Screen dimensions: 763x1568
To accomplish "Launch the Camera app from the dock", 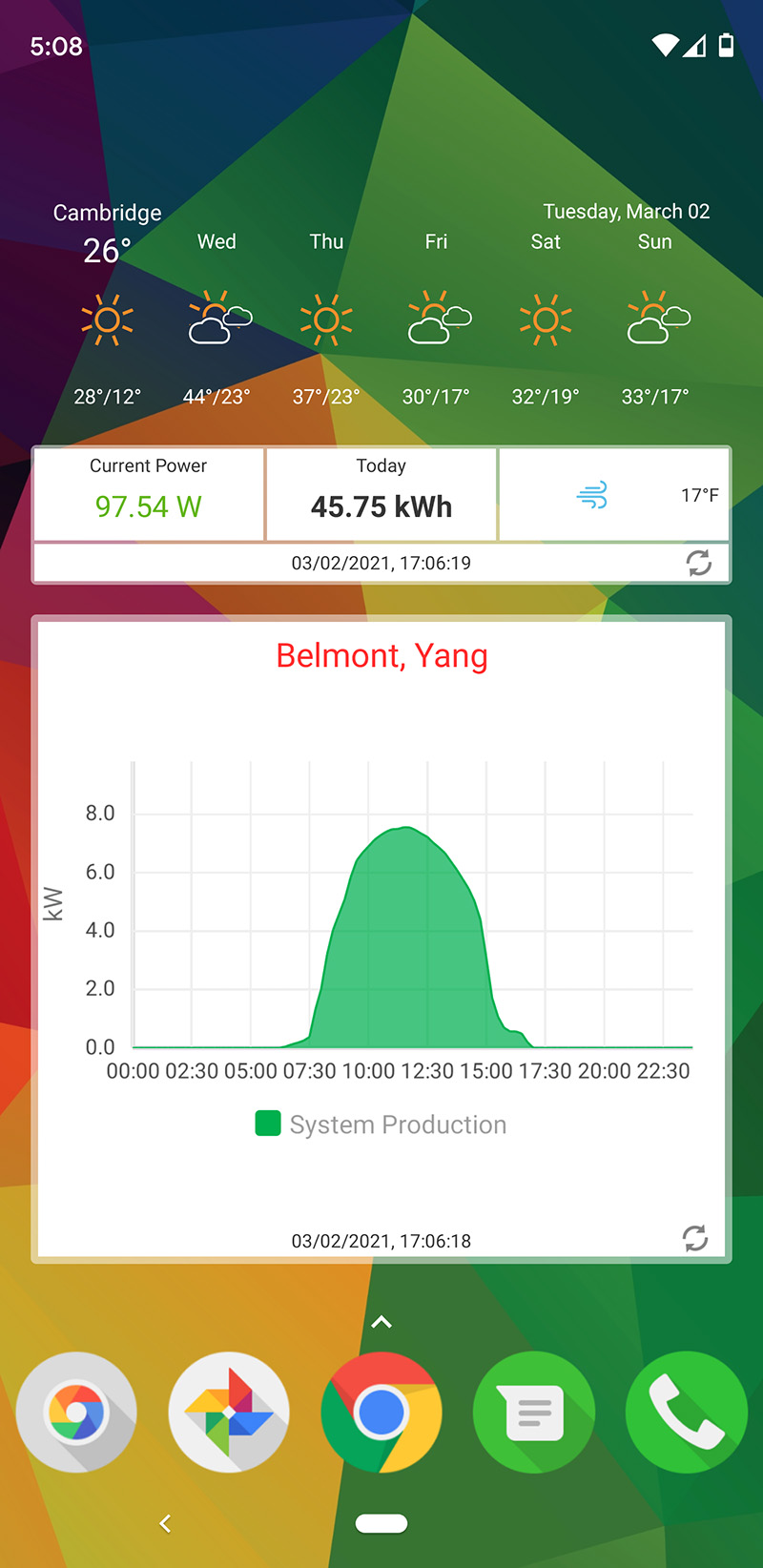I will [76, 1412].
